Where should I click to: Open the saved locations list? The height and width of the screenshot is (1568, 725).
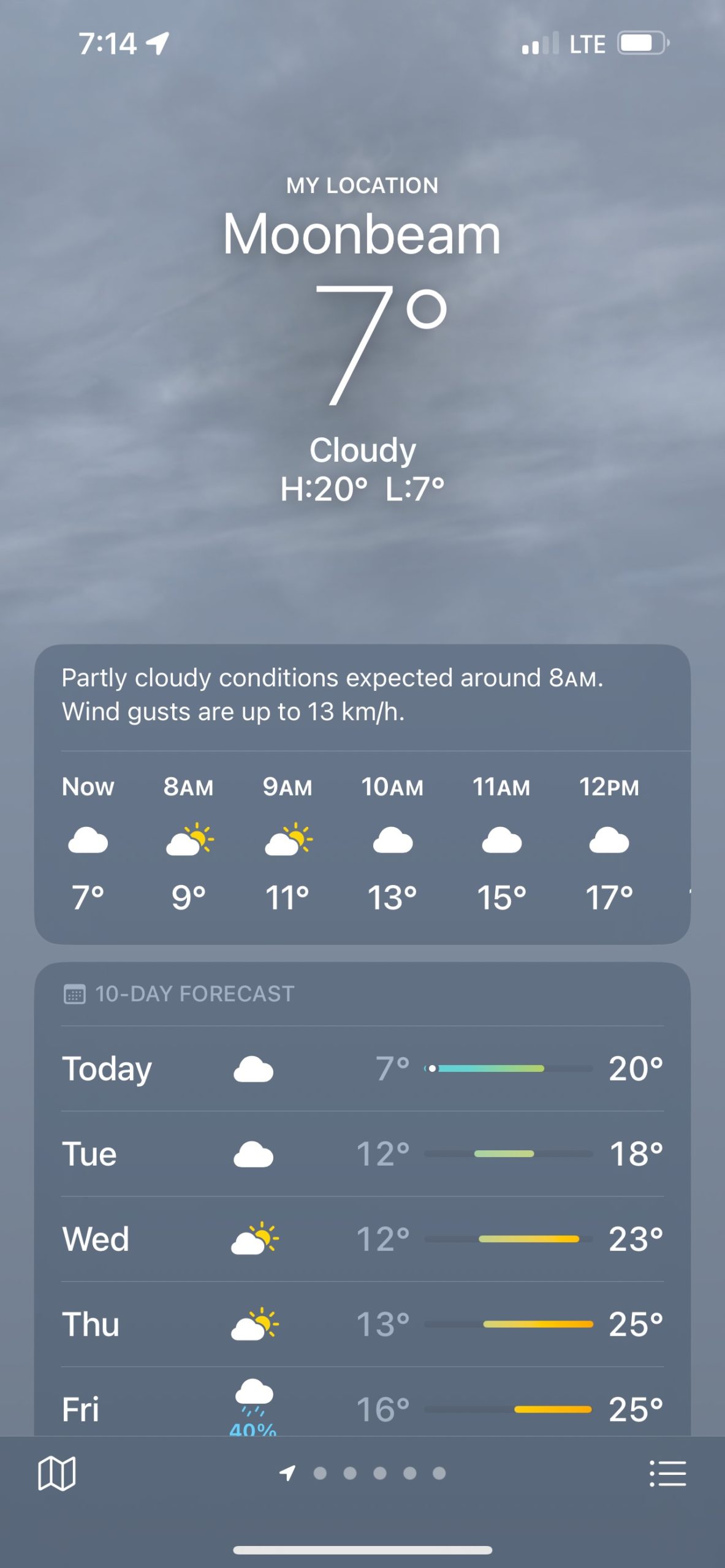667,1473
